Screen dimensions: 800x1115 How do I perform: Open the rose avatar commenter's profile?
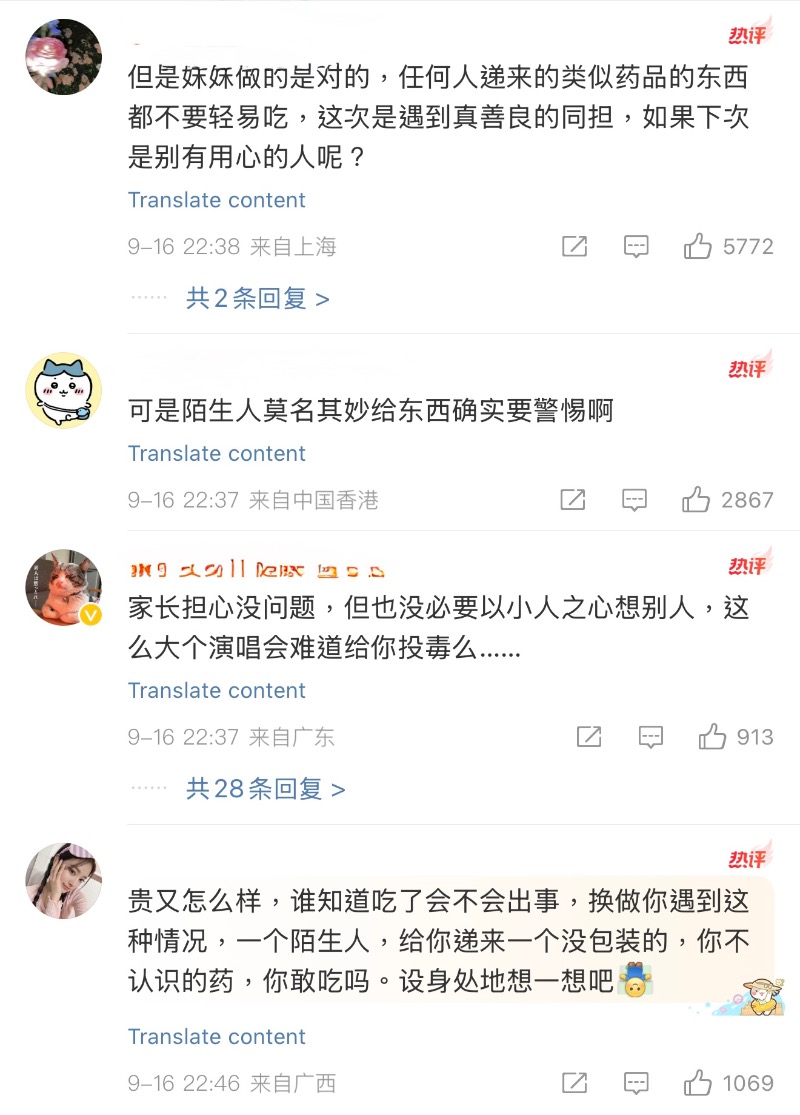click(x=63, y=57)
